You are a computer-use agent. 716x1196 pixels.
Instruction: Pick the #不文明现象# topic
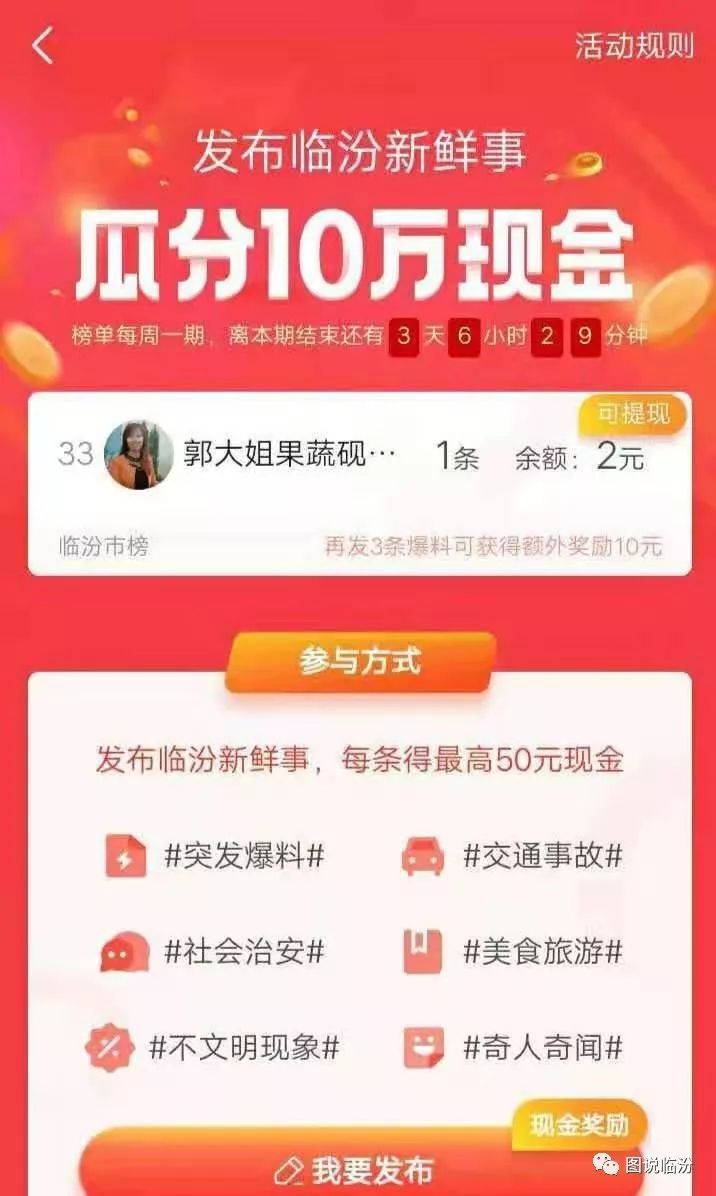pyautogui.click(x=213, y=1049)
